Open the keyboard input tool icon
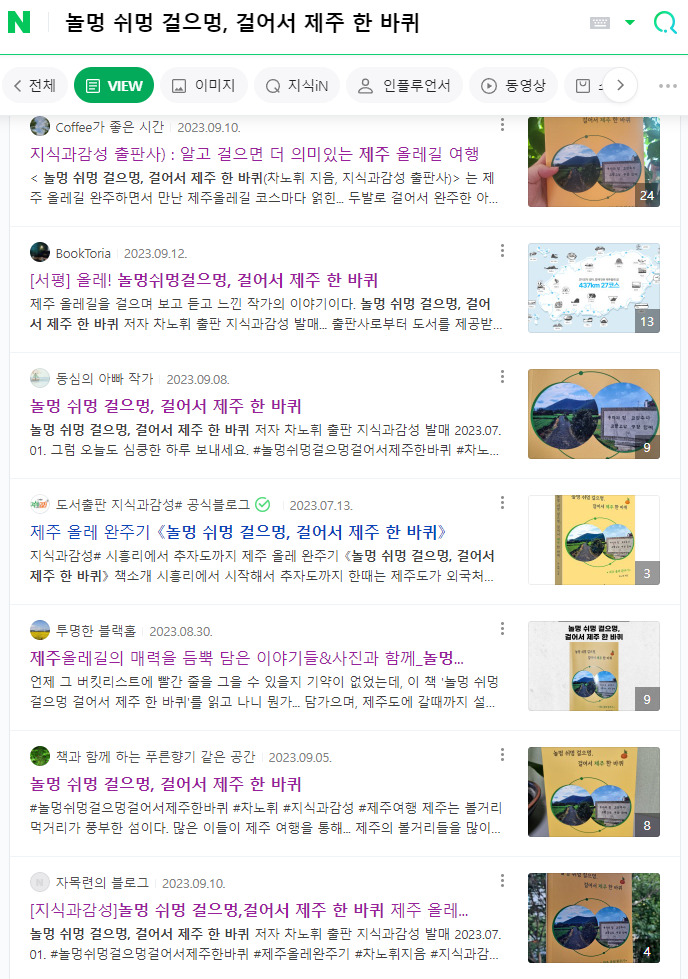688x979 pixels. click(x=600, y=23)
